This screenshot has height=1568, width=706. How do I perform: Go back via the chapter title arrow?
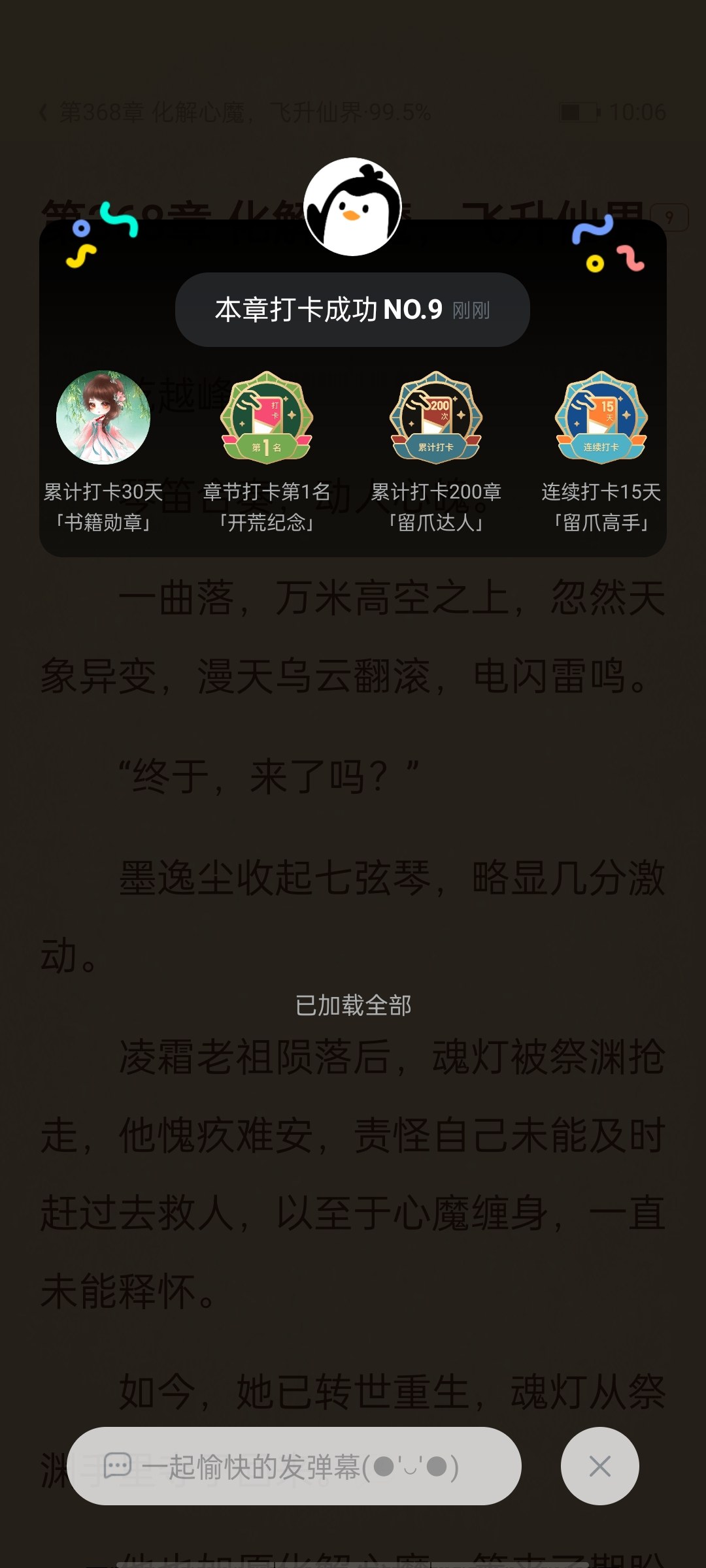(43, 112)
